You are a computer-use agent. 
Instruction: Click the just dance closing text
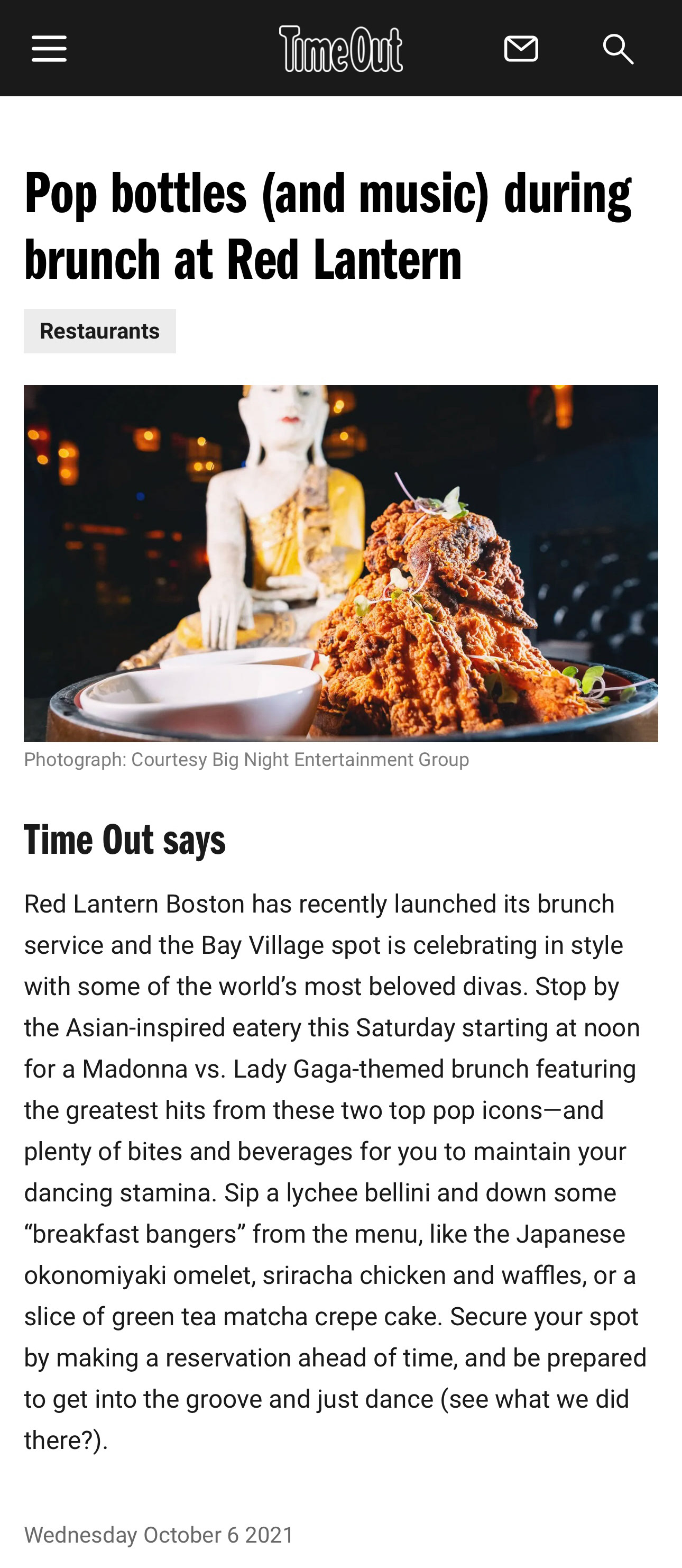(x=356, y=1398)
